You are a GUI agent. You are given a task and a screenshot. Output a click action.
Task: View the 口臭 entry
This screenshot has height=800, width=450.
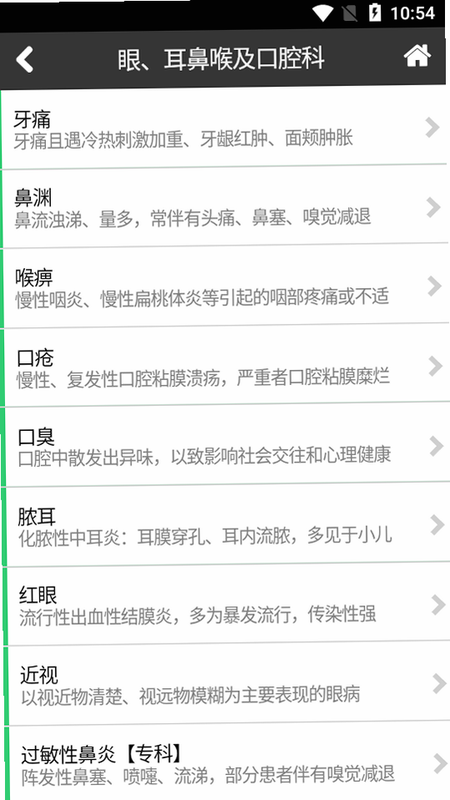(226, 445)
